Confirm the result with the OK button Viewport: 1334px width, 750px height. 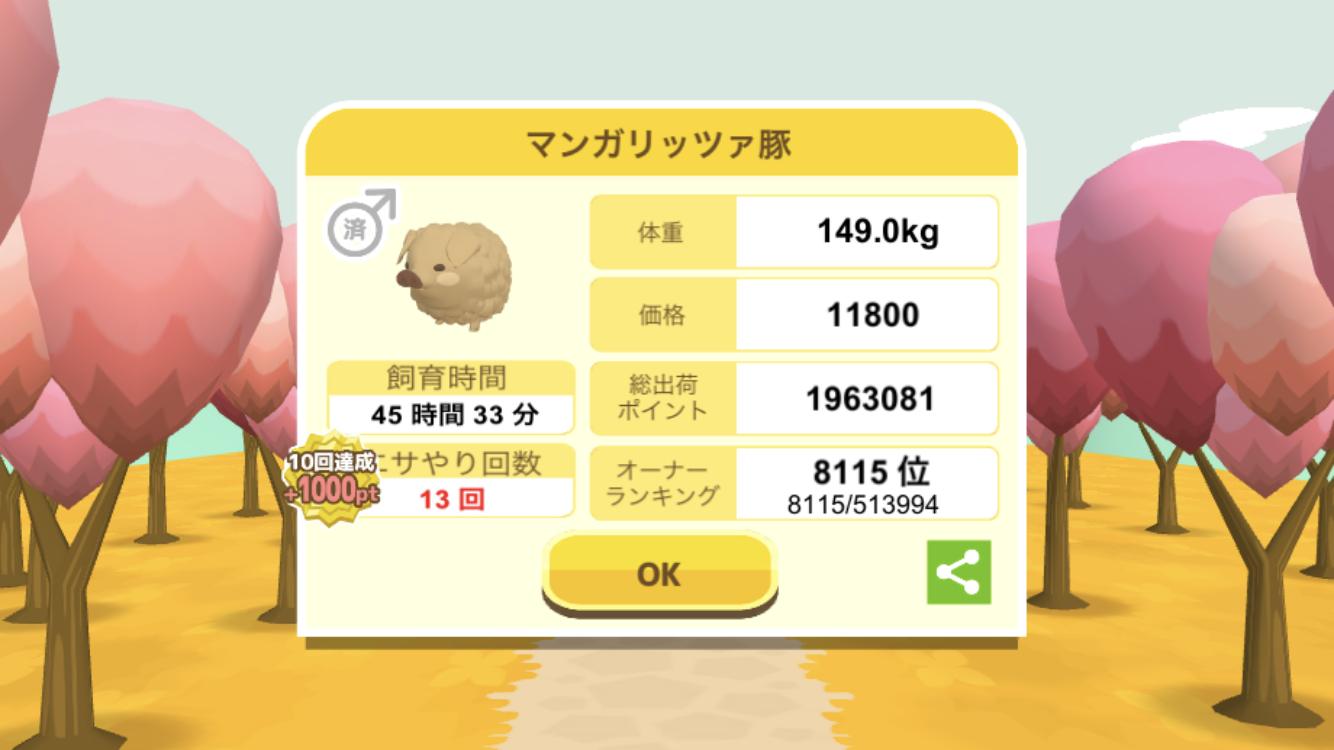[x=659, y=573]
